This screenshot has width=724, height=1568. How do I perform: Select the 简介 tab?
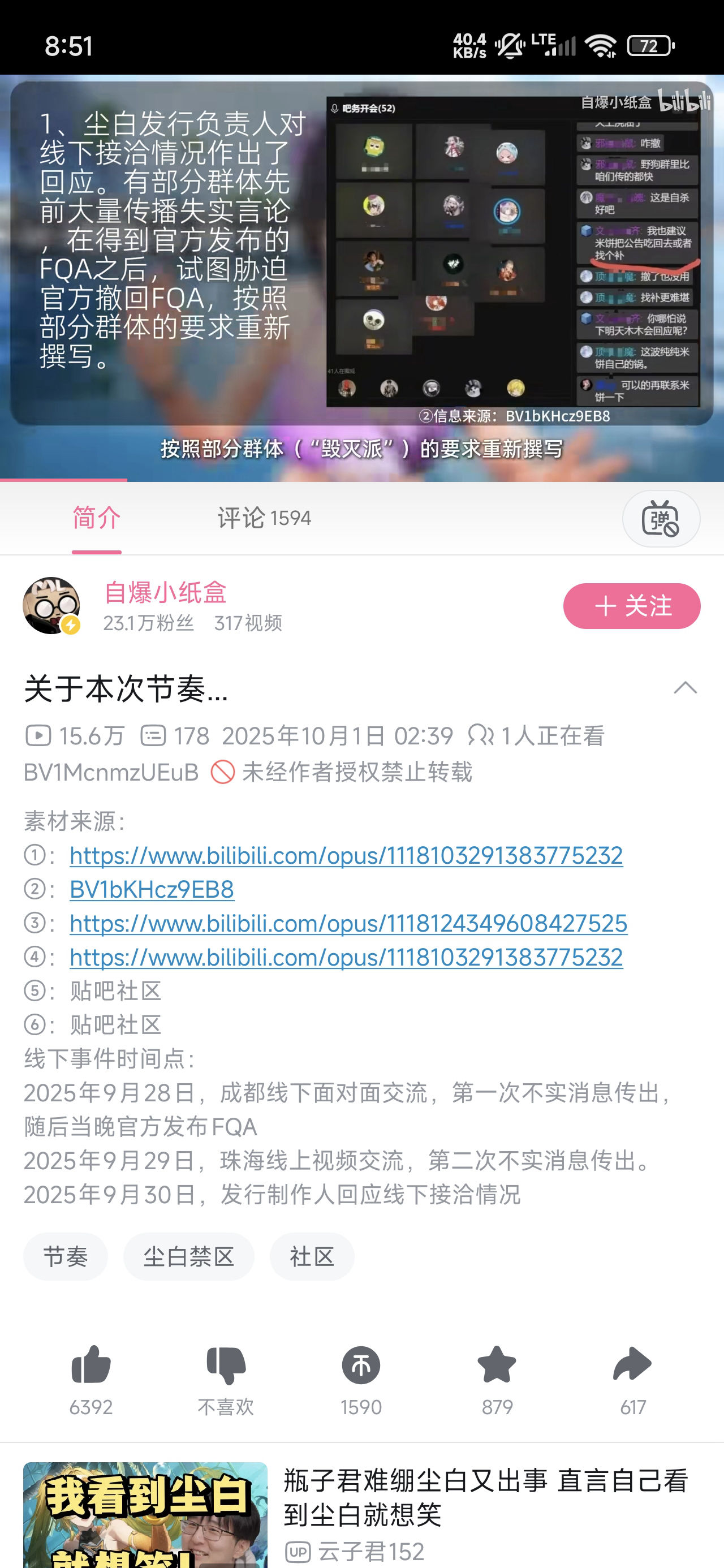click(97, 519)
